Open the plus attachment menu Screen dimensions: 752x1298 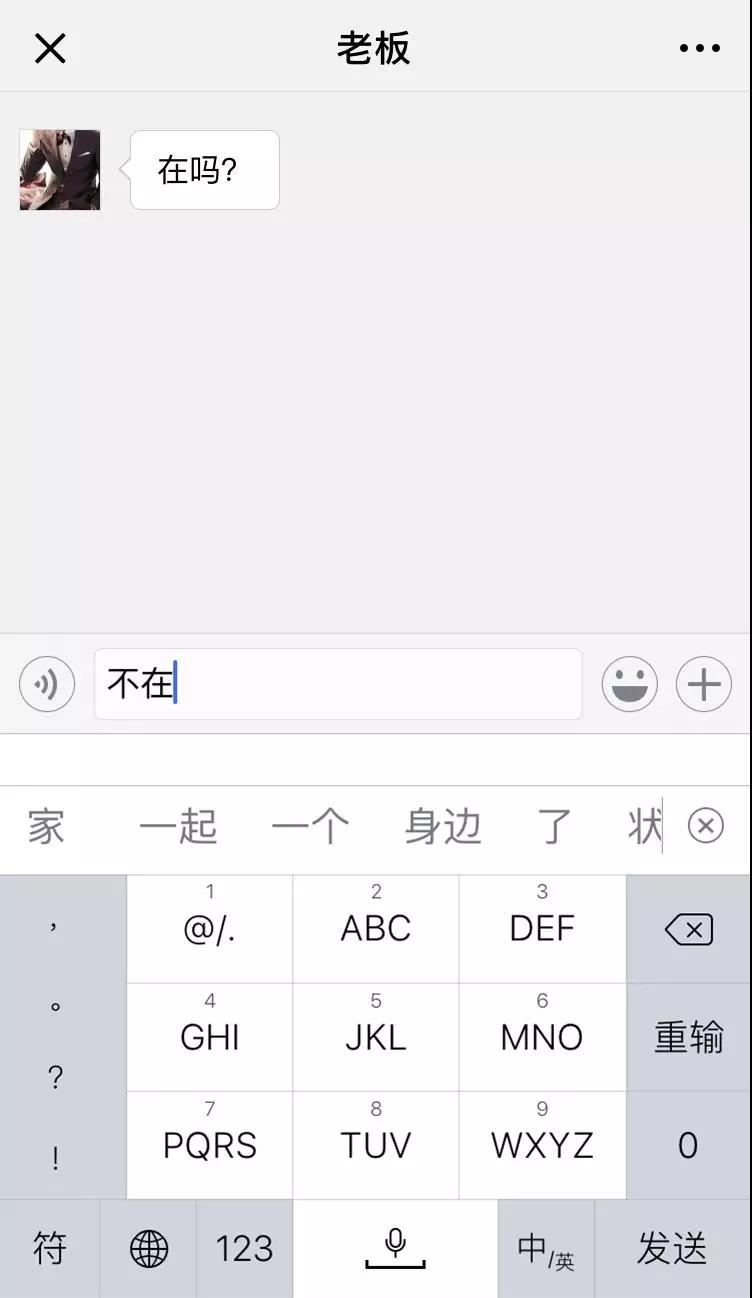(x=704, y=685)
